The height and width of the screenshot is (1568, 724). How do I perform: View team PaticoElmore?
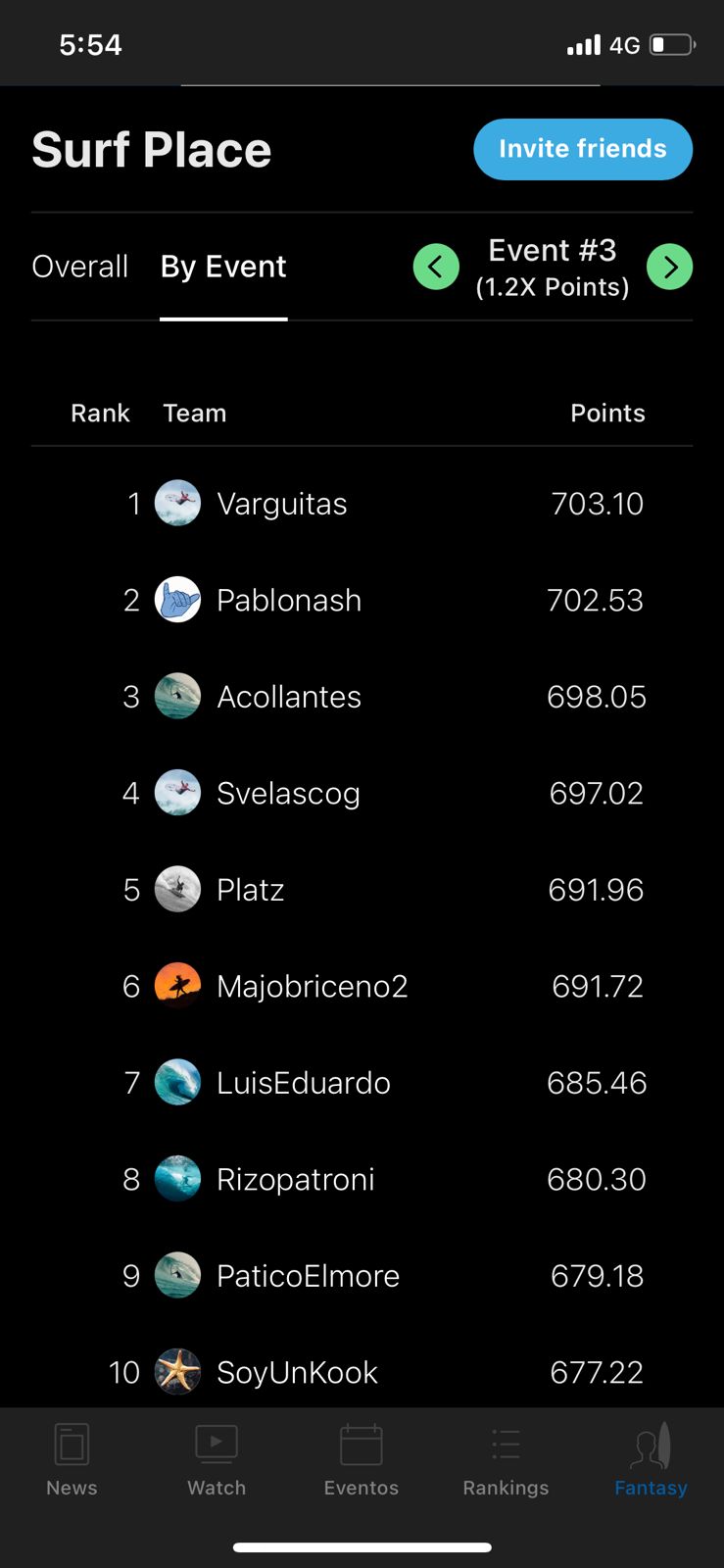click(x=362, y=1276)
